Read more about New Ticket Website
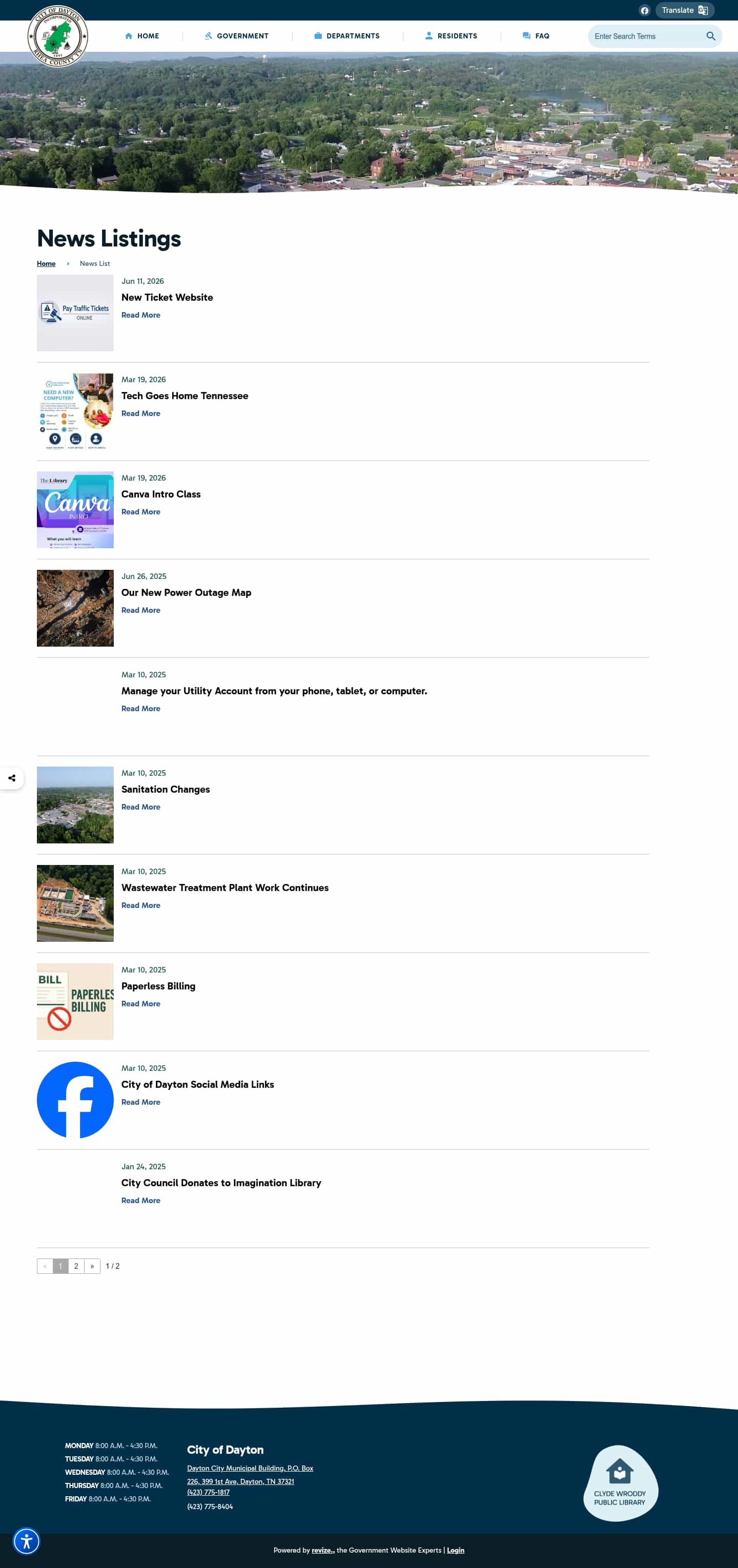This screenshot has width=738, height=1568. (140, 315)
